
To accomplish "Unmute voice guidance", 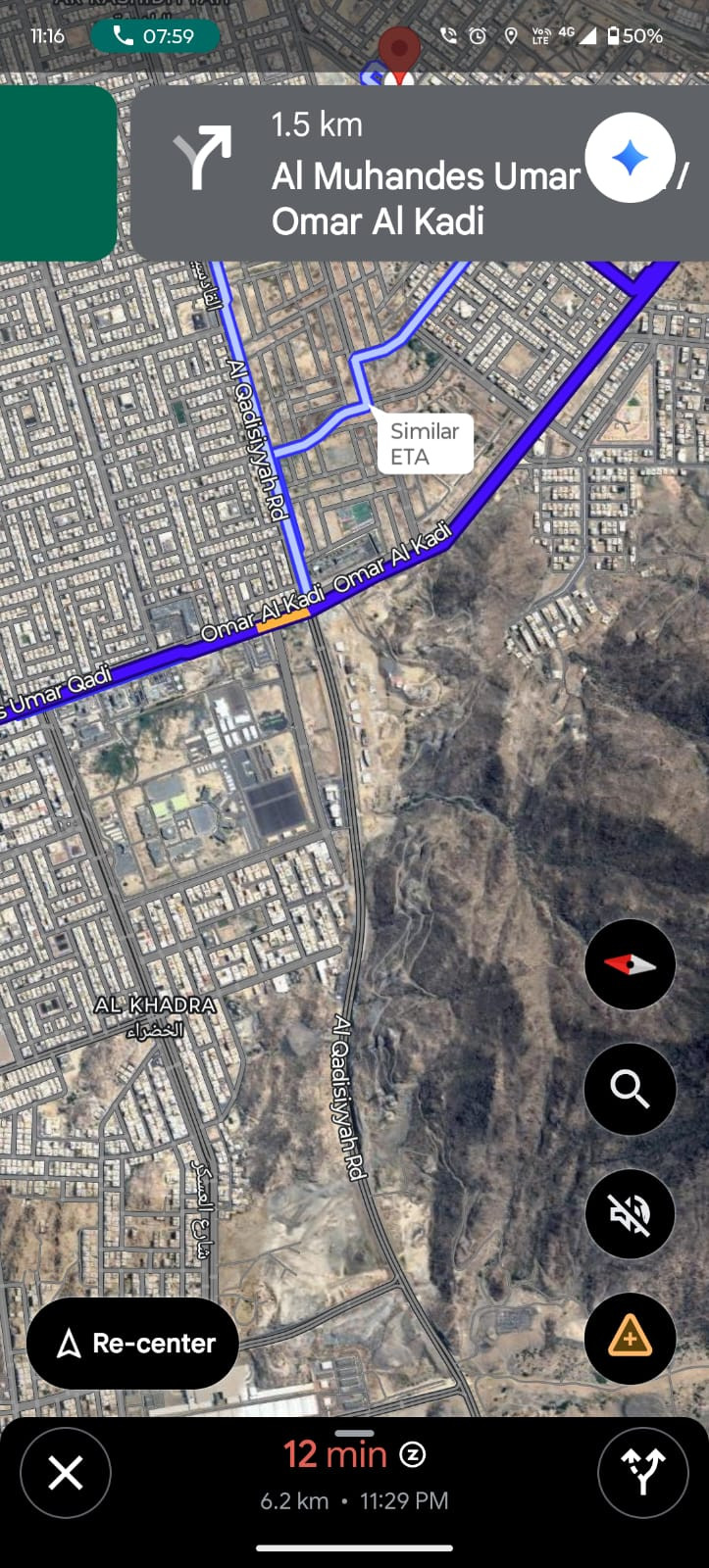I will (630, 1214).
